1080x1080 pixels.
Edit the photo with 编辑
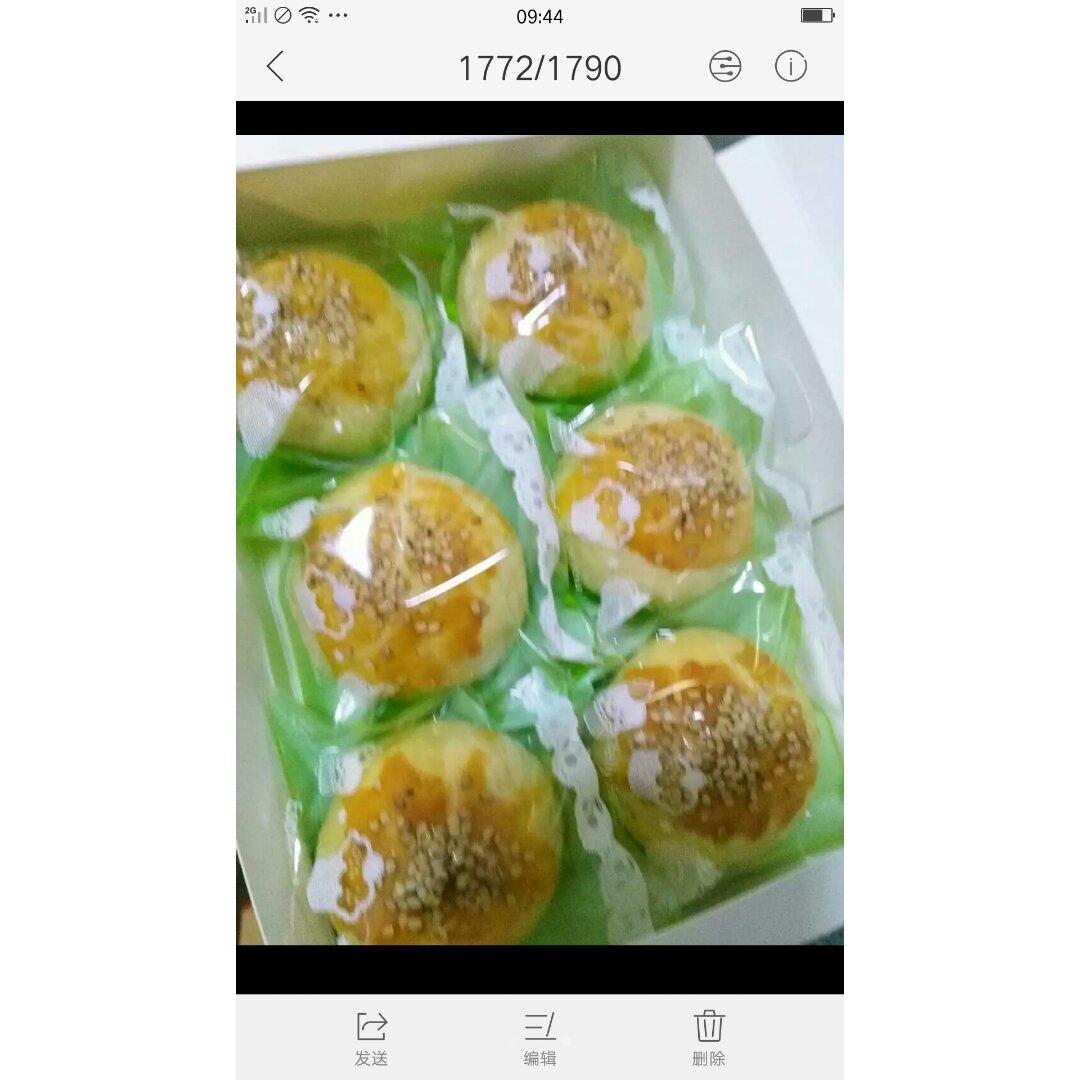(x=540, y=1038)
